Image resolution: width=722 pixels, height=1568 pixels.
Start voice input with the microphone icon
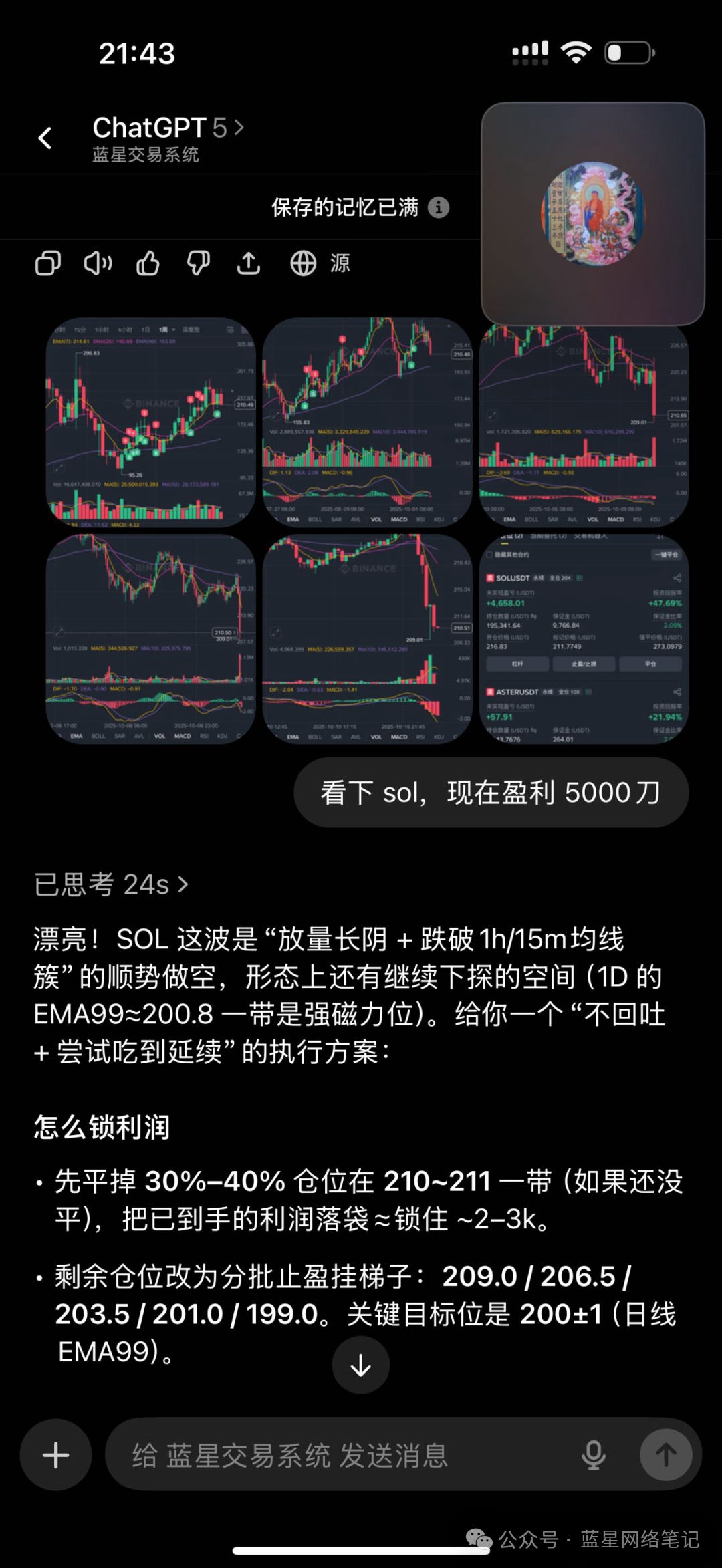pyautogui.click(x=594, y=1453)
